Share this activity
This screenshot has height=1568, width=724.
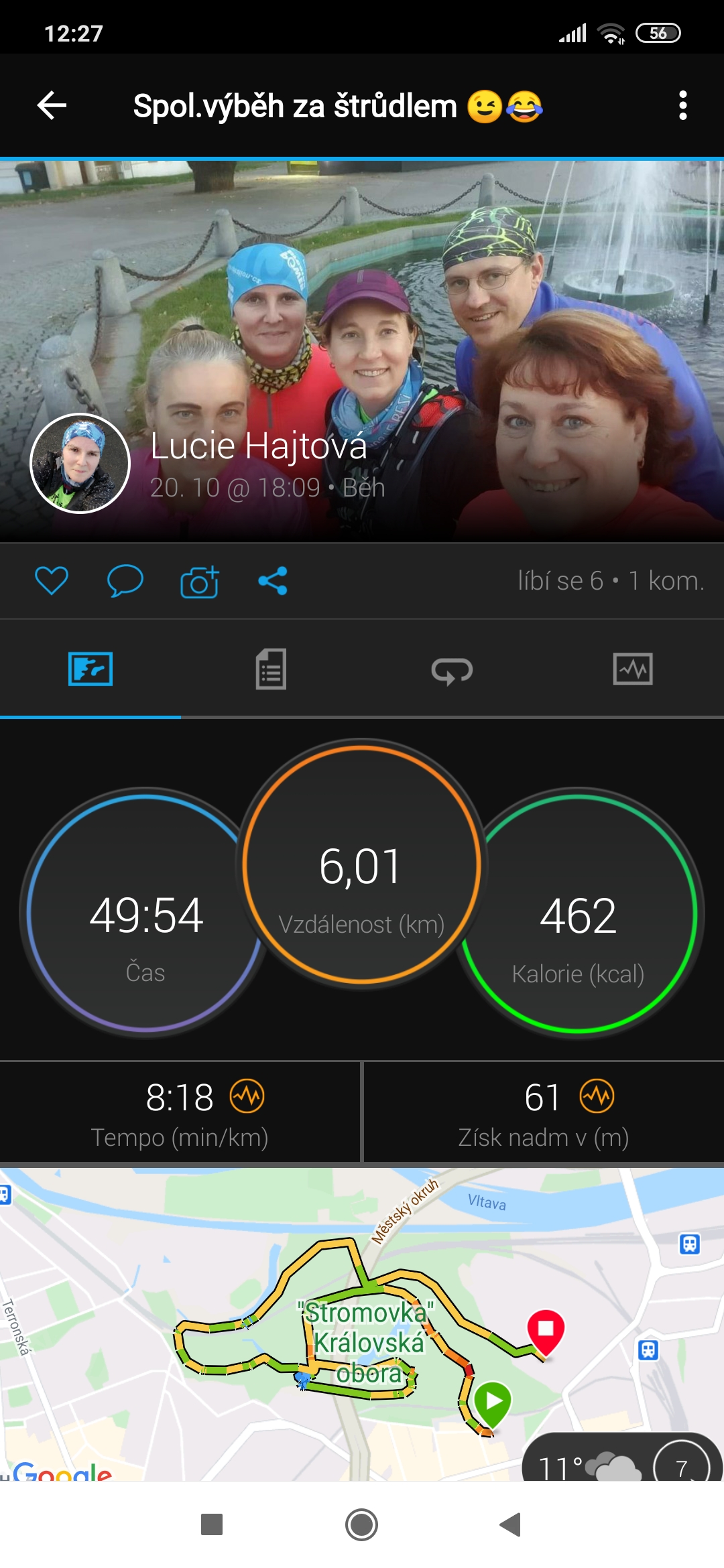point(273,580)
